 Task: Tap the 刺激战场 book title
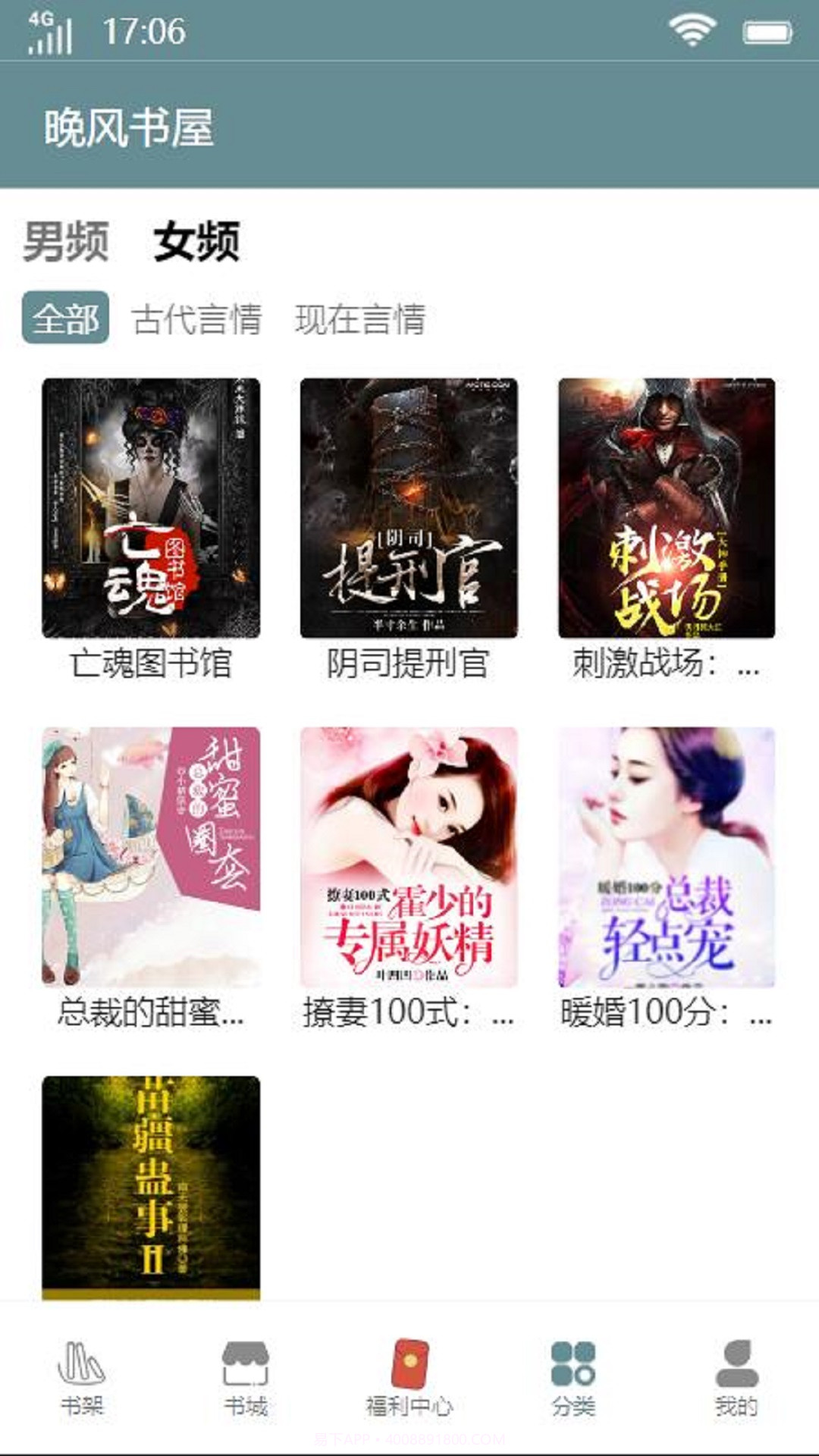tap(666, 666)
